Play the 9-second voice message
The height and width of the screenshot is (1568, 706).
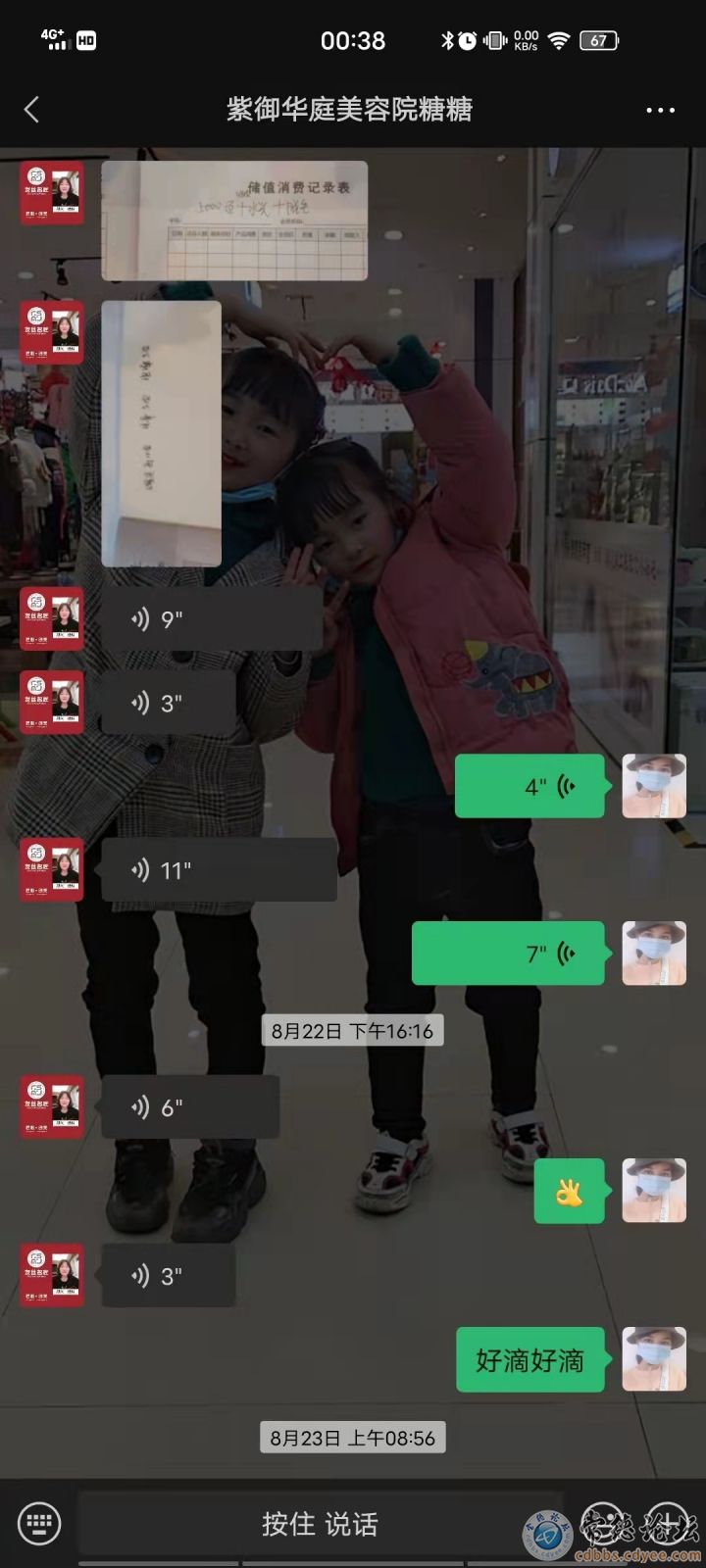(211, 619)
